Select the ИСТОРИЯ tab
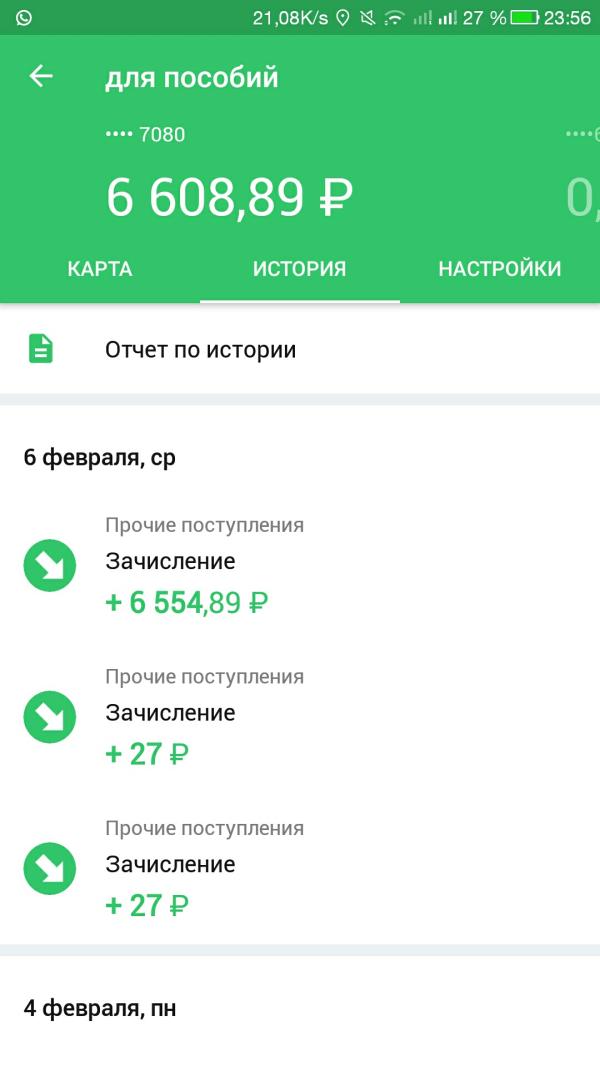Viewport: 600px width, 1066px height. coord(300,269)
